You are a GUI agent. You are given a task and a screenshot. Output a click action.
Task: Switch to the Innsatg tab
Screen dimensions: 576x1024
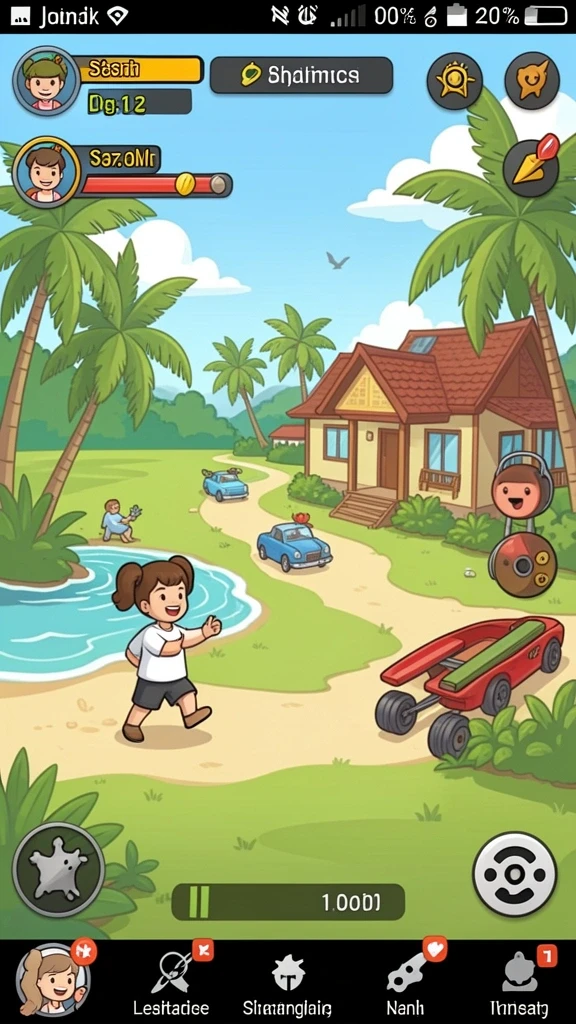point(520,982)
